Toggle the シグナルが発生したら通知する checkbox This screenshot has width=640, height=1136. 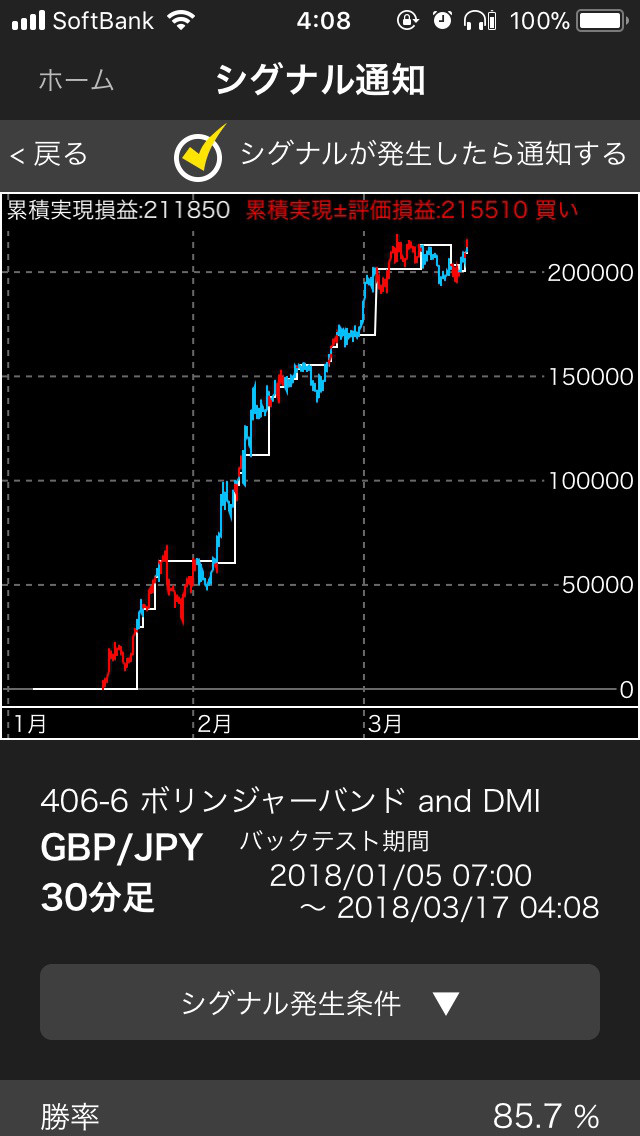click(x=198, y=154)
